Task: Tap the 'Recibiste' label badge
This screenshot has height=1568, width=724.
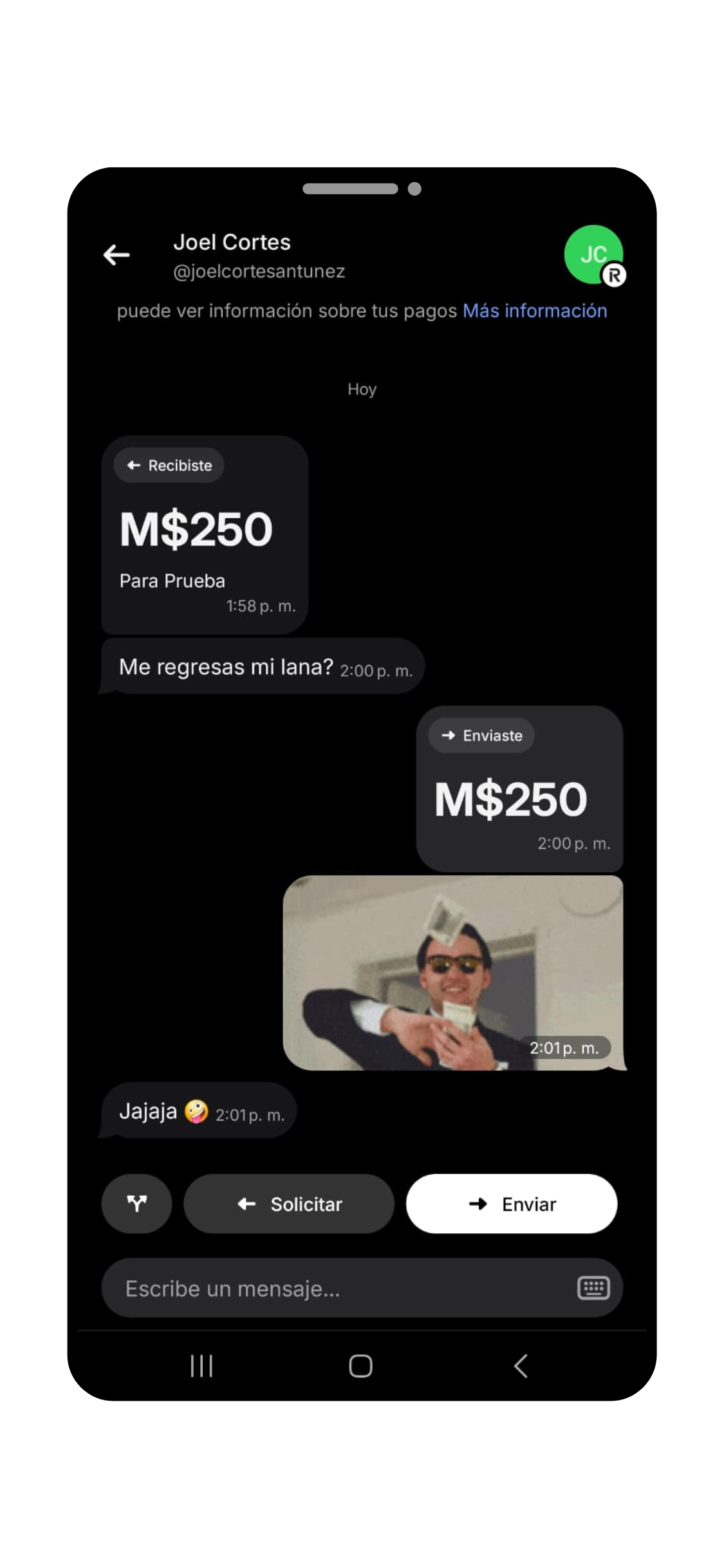Action: (x=168, y=465)
